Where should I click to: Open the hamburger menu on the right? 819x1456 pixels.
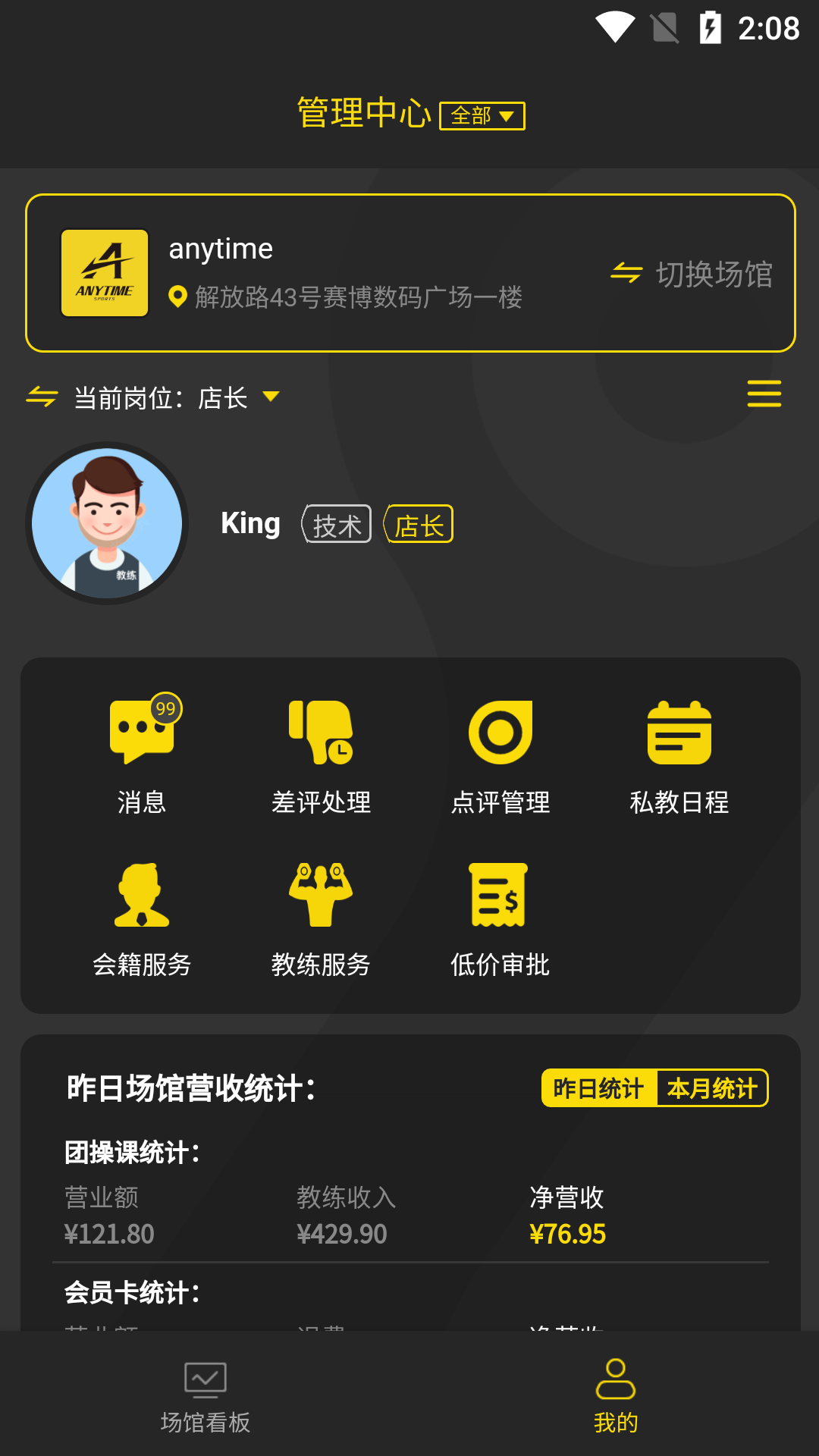point(764,394)
